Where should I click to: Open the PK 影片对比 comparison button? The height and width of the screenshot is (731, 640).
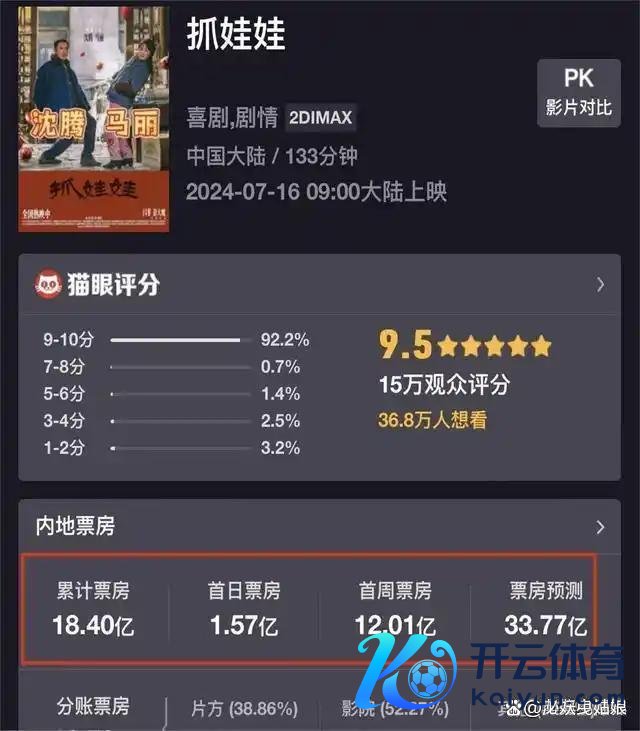pos(578,92)
